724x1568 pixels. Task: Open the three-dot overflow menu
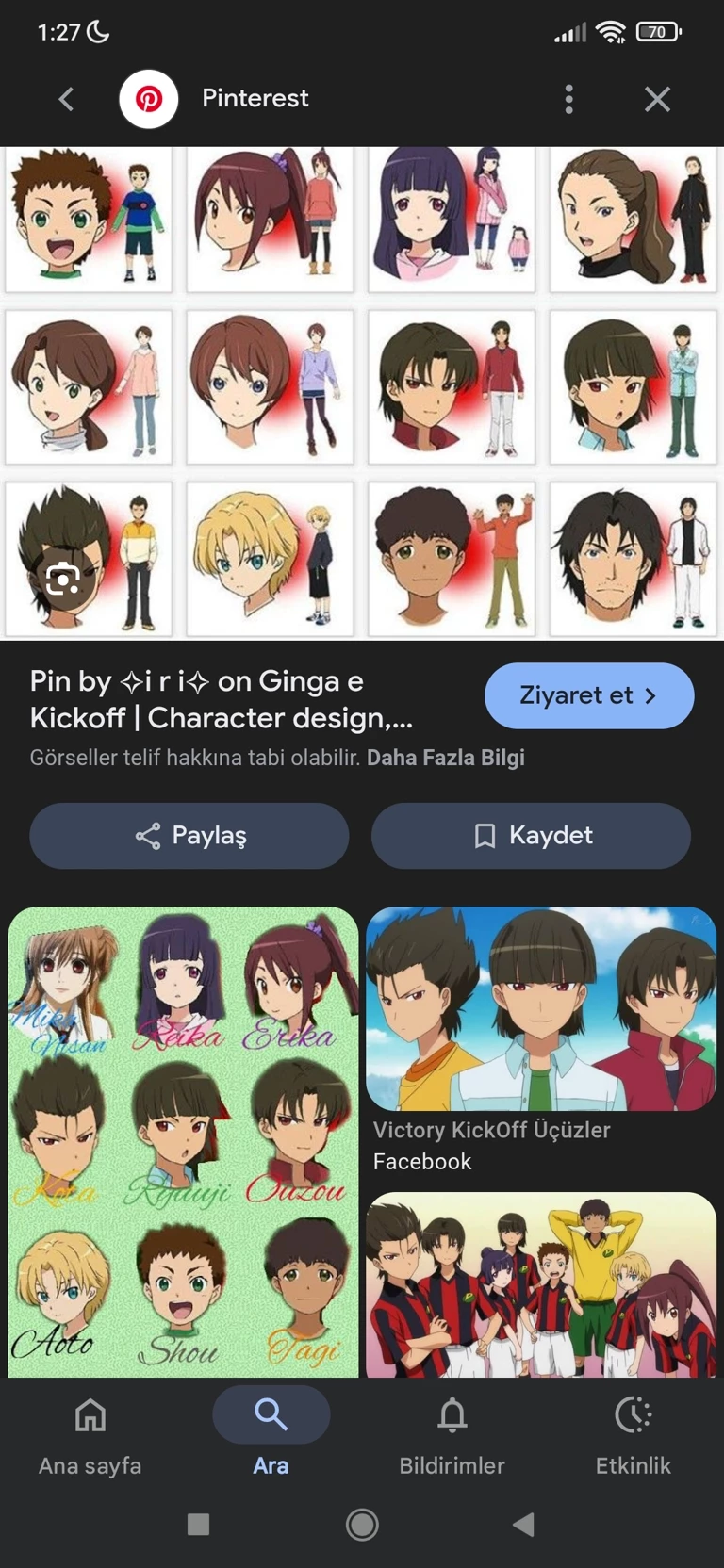(x=568, y=99)
